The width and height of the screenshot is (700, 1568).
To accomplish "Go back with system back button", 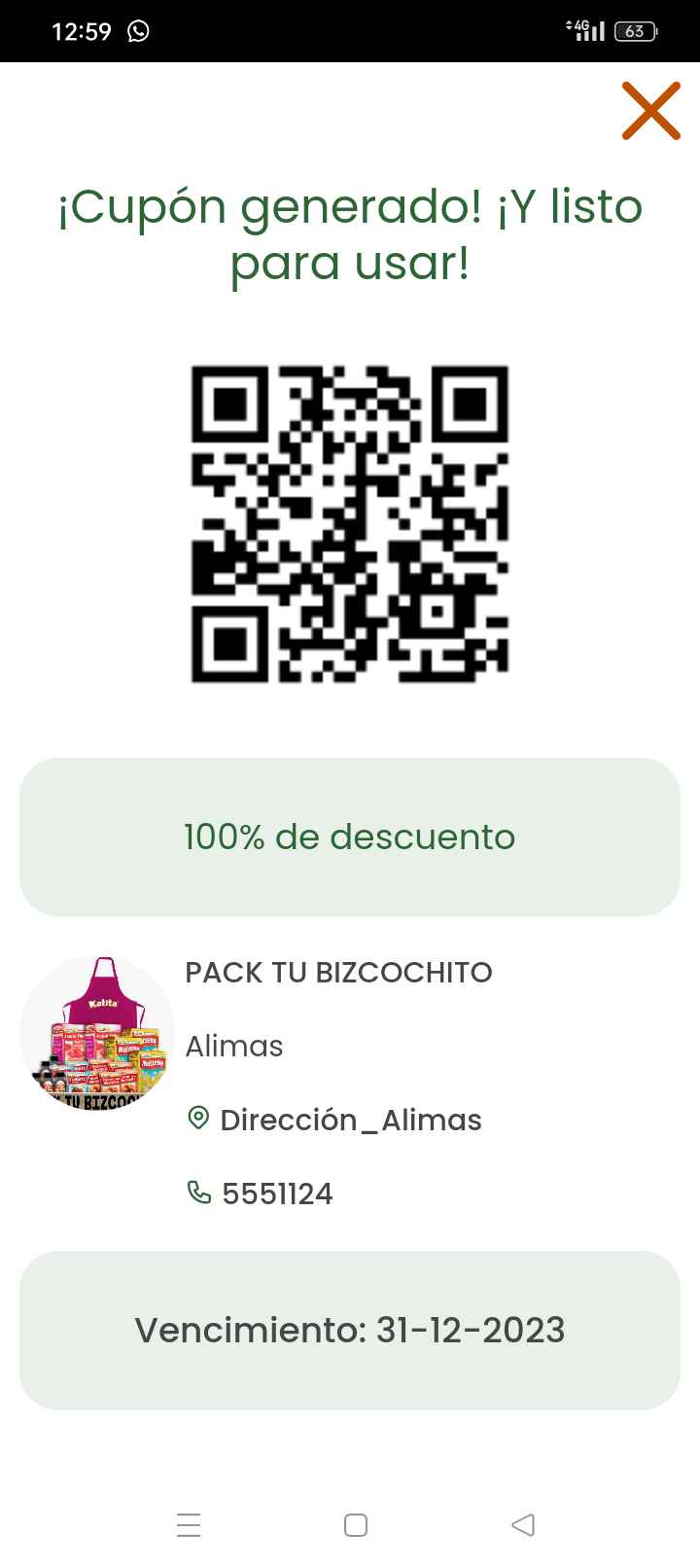I will coord(523,1524).
